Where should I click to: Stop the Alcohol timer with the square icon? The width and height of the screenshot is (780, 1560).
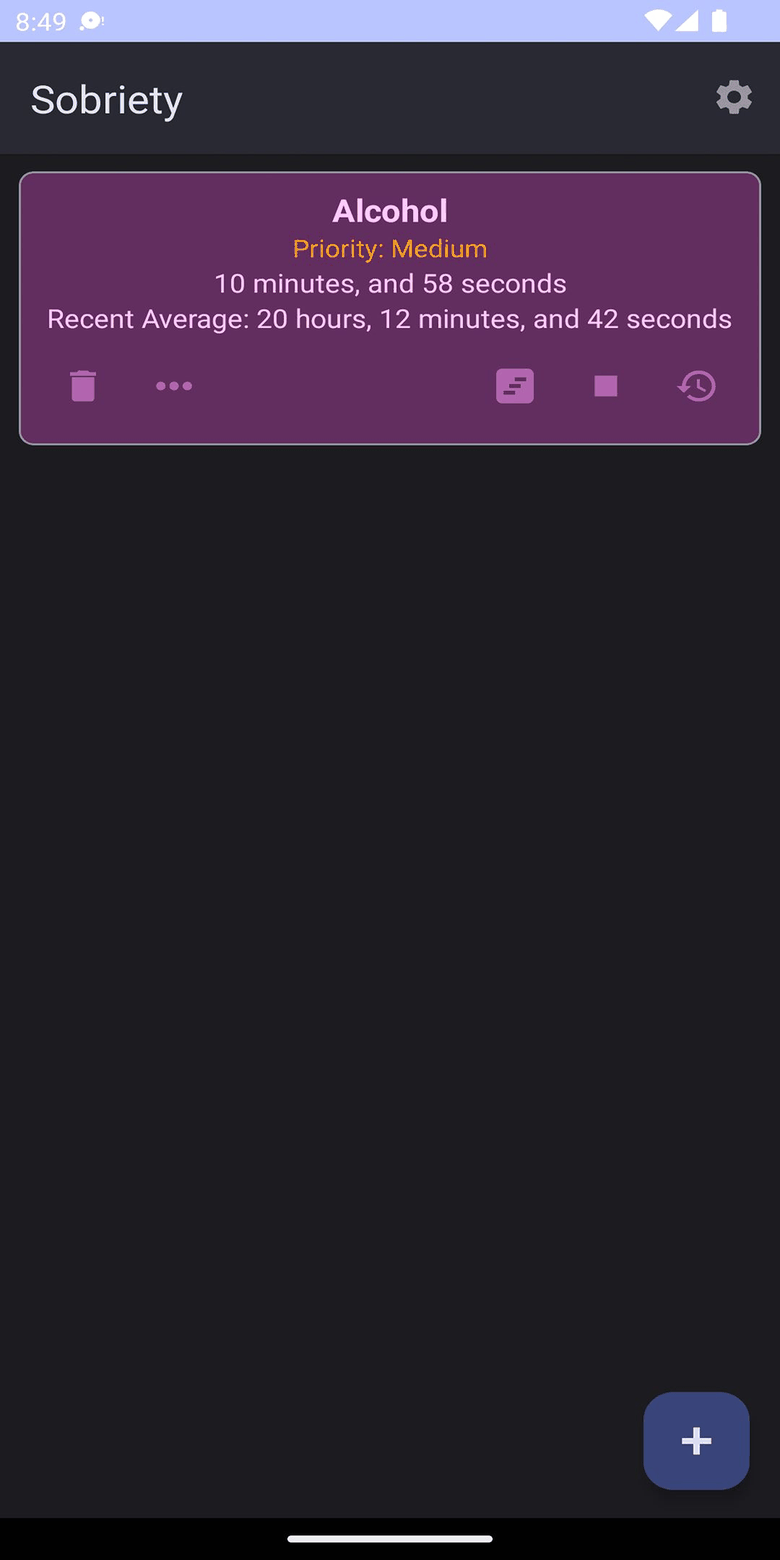click(x=605, y=386)
